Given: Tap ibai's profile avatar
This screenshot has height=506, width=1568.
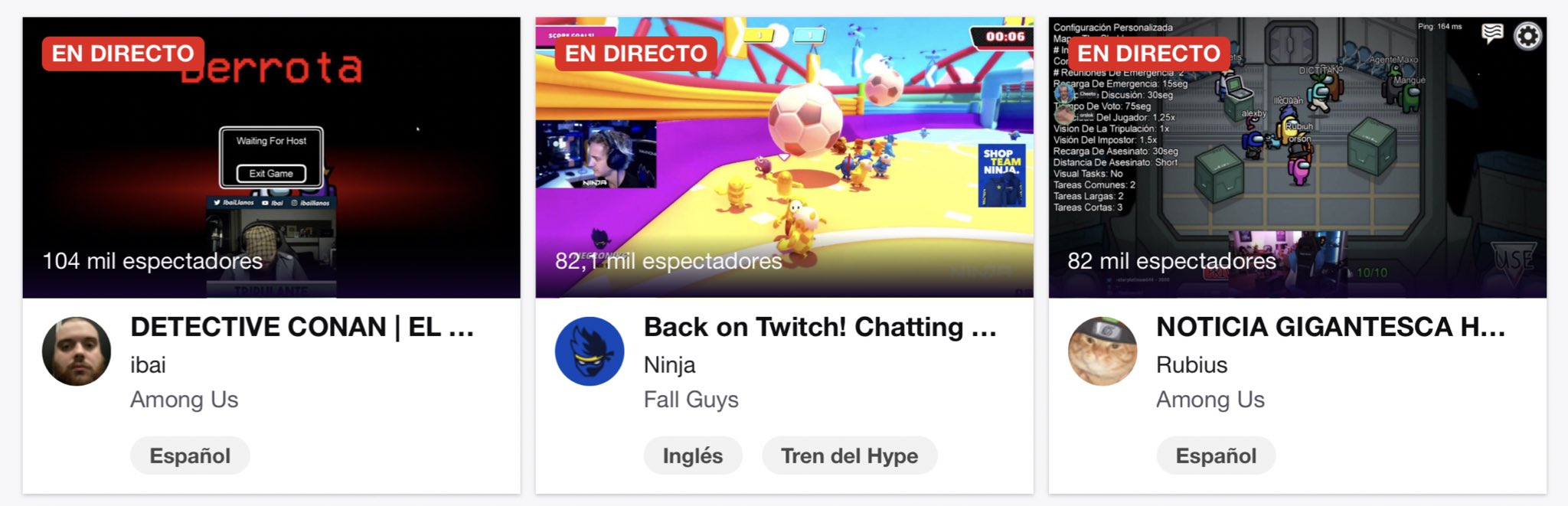Looking at the screenshot, I should pos(77,351).
